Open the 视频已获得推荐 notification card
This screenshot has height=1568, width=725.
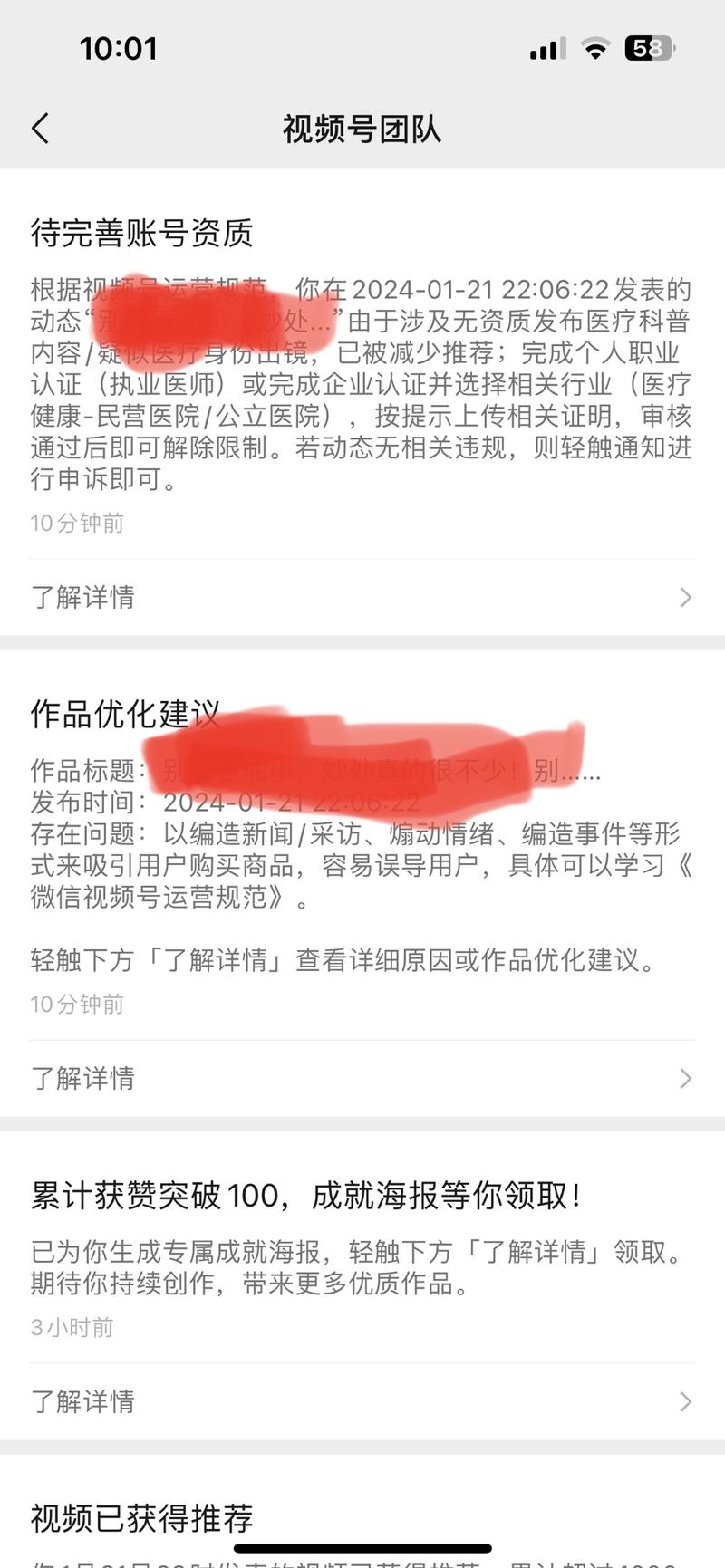362,1519
